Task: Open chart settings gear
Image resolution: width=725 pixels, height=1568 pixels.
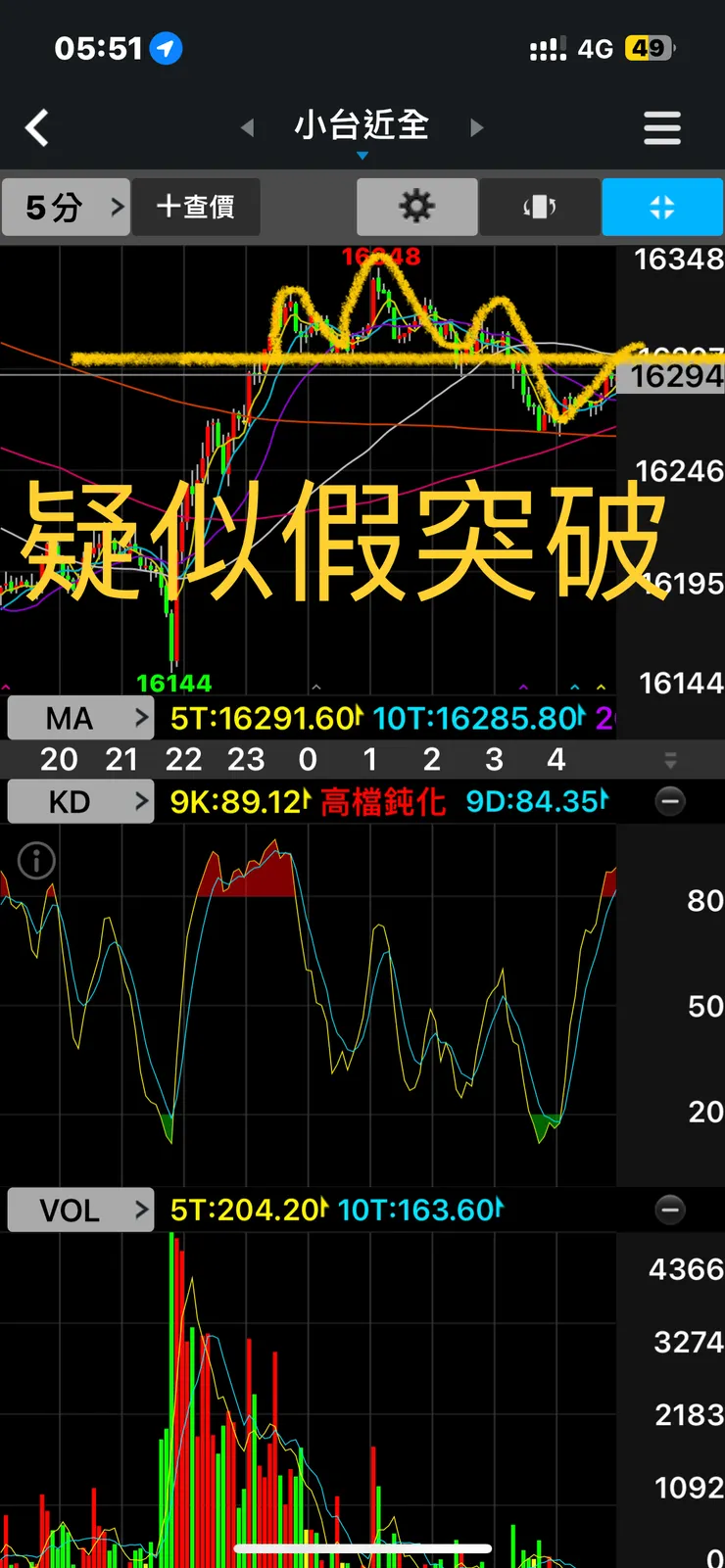Action: pyautogui.click(x=417, y=207)
